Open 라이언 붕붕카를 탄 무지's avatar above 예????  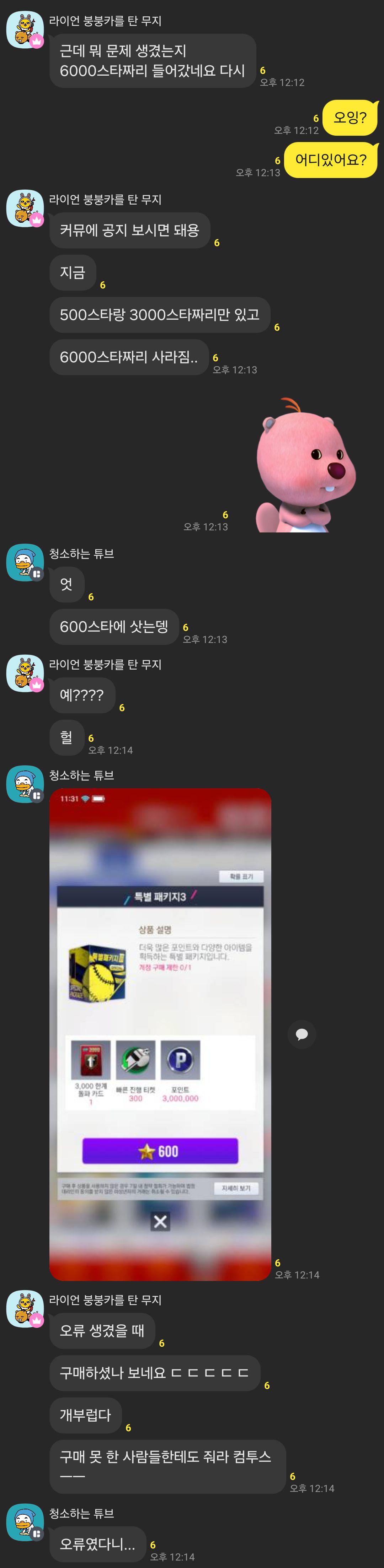click(25, 673)
